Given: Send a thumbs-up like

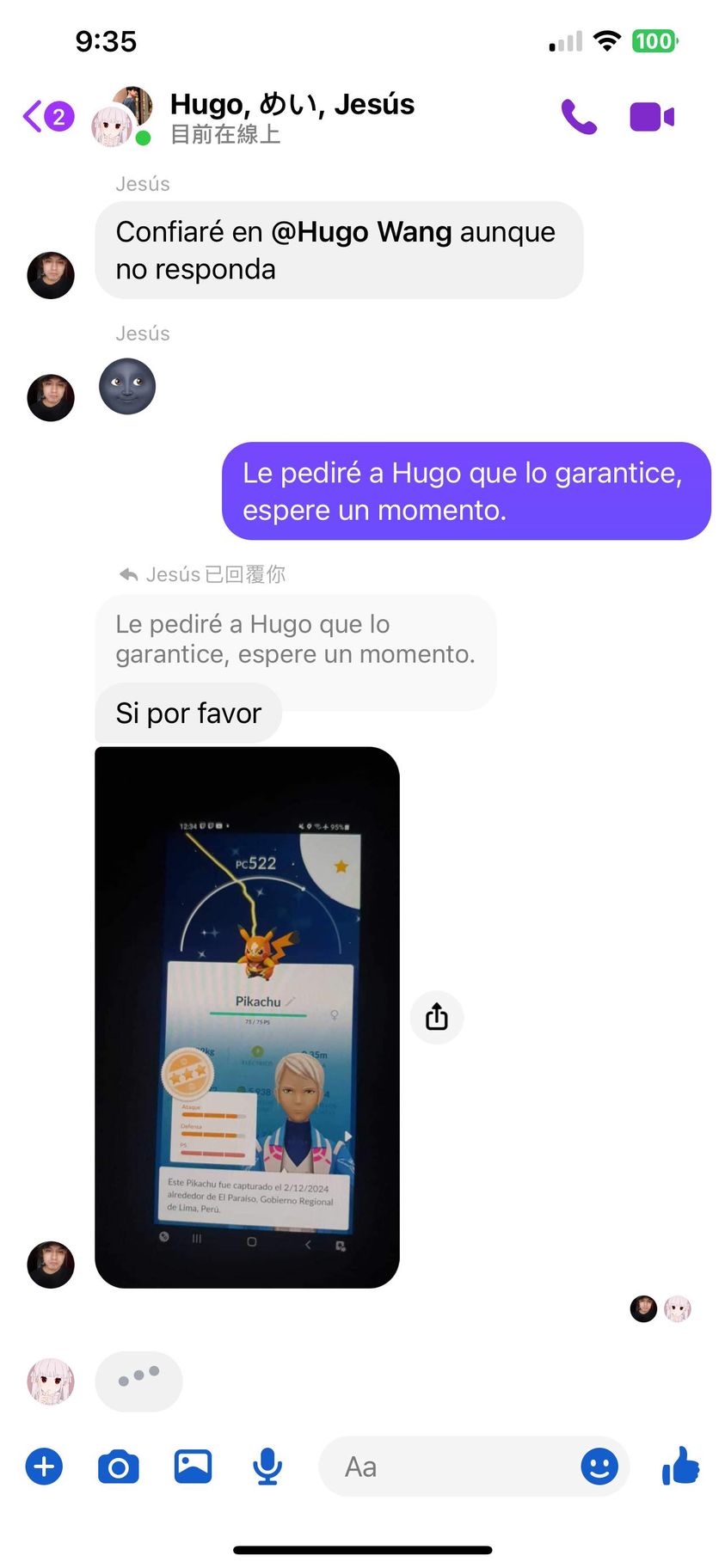Looking at the screenshot, I should 681,1467.
